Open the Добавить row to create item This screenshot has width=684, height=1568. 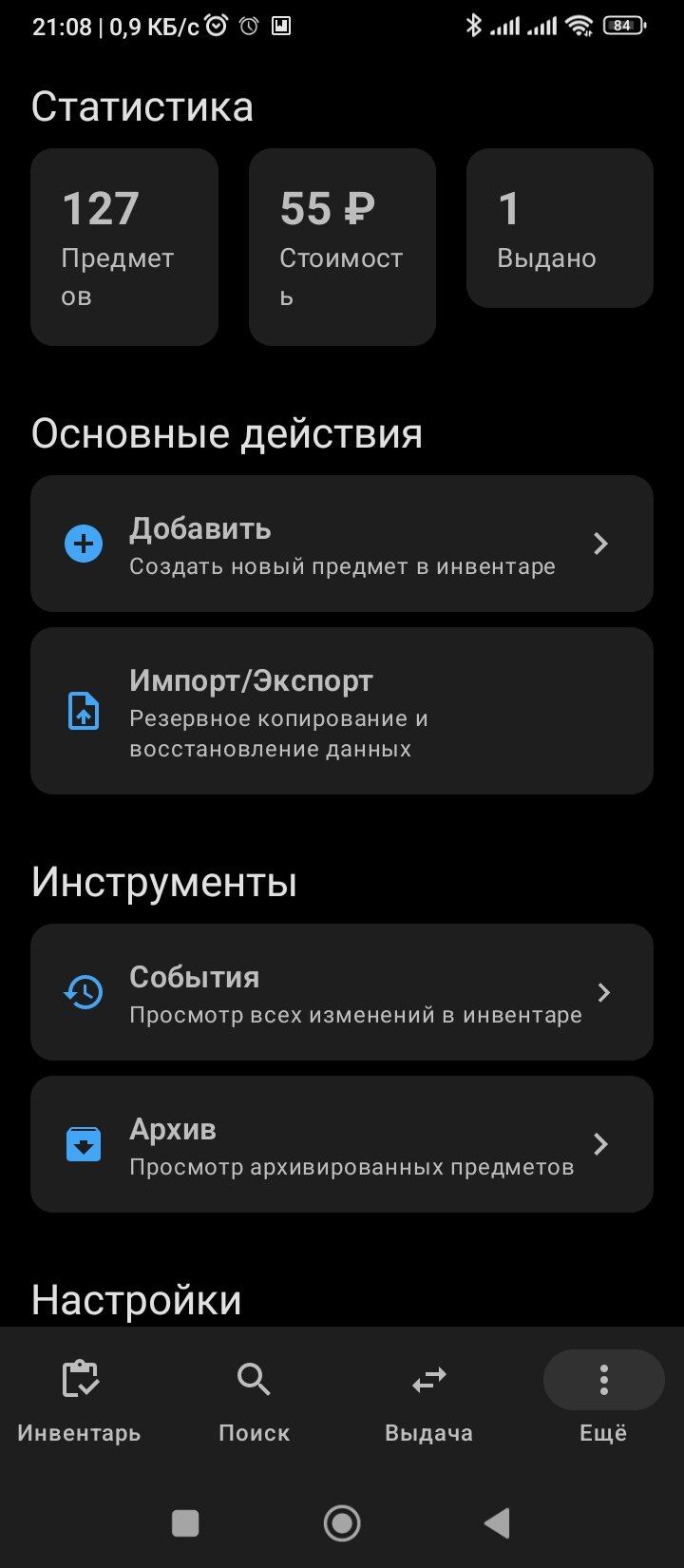tap(342, 544)
